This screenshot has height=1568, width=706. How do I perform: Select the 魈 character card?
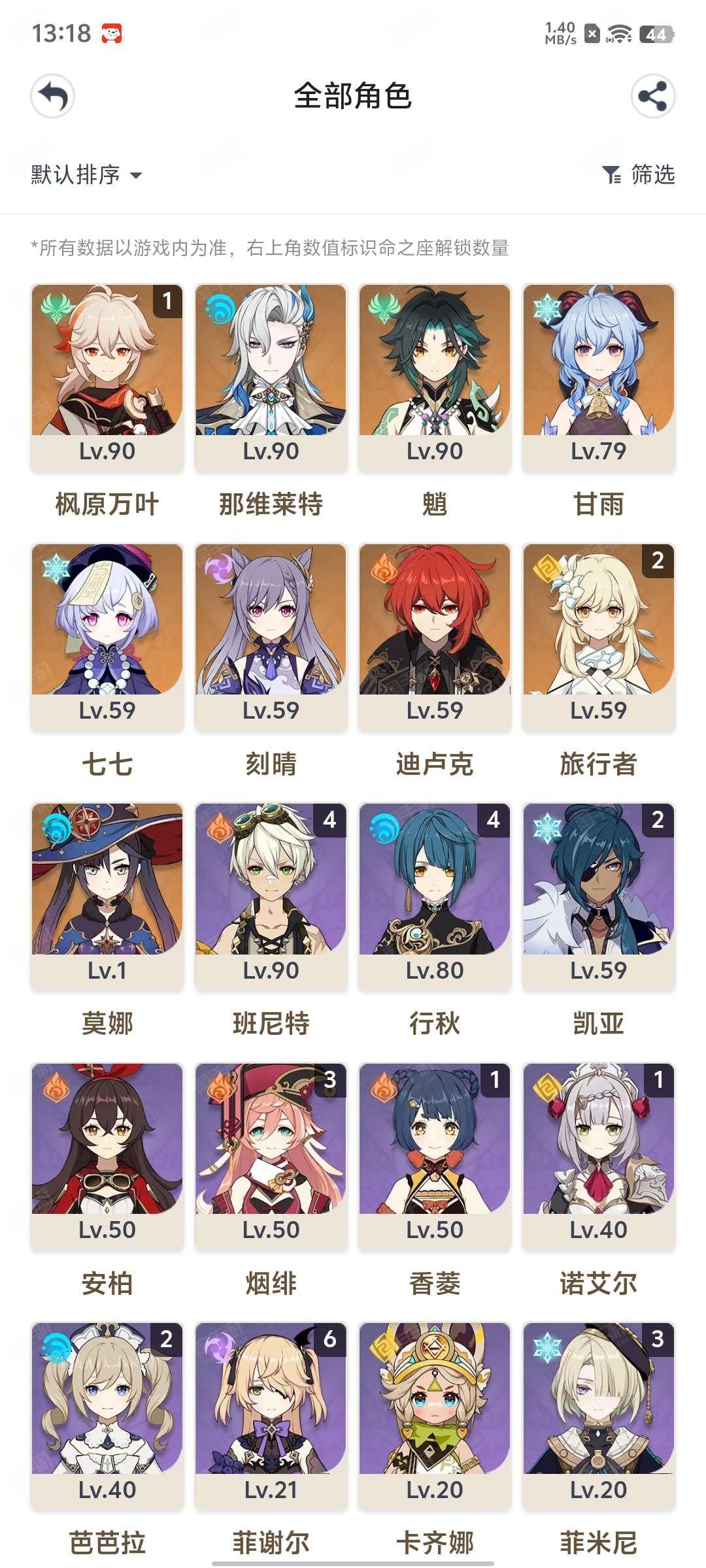[x=435, y=378]
